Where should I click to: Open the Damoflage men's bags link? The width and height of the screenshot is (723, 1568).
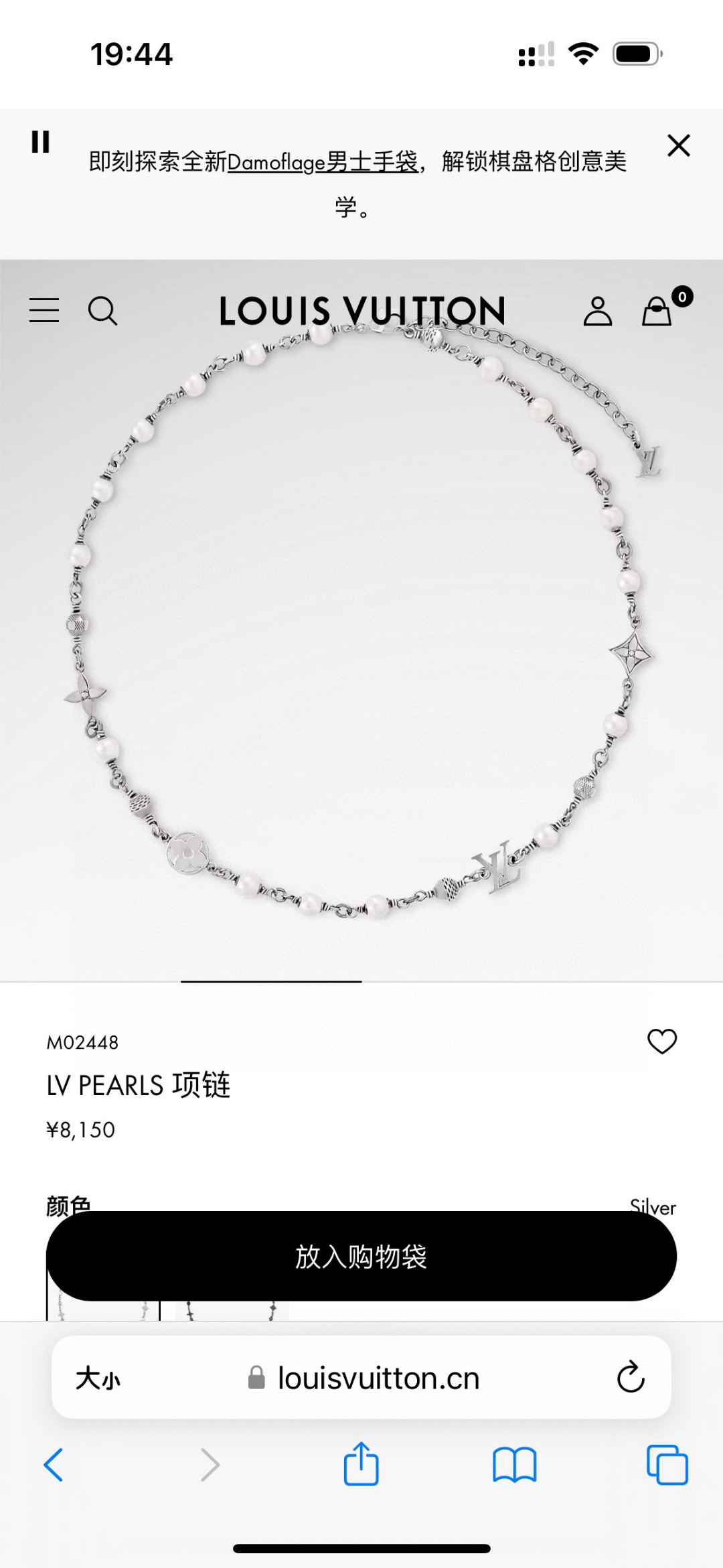pyautogui.click(x=323, y=162)
